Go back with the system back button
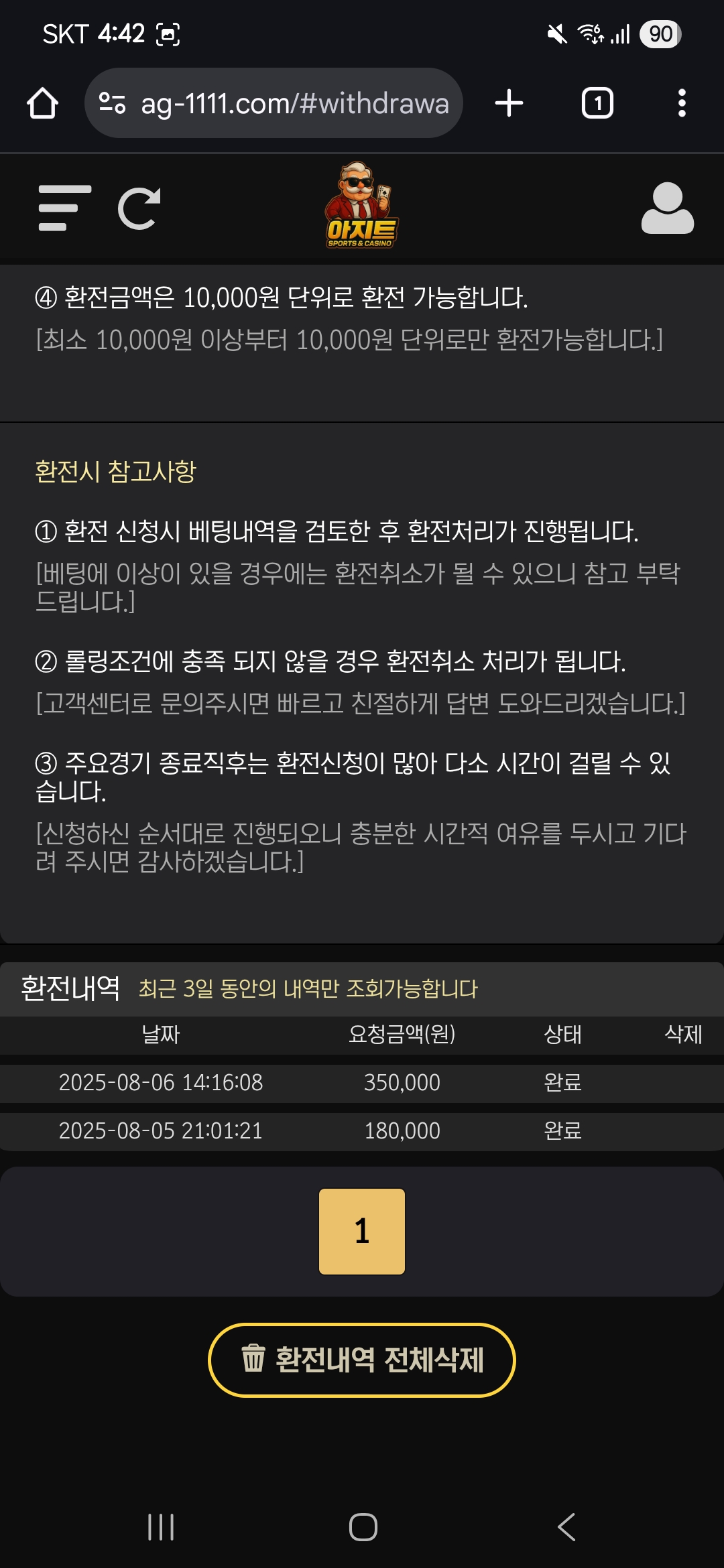Screen dimensions: 724x1568 coord(566,1527)
